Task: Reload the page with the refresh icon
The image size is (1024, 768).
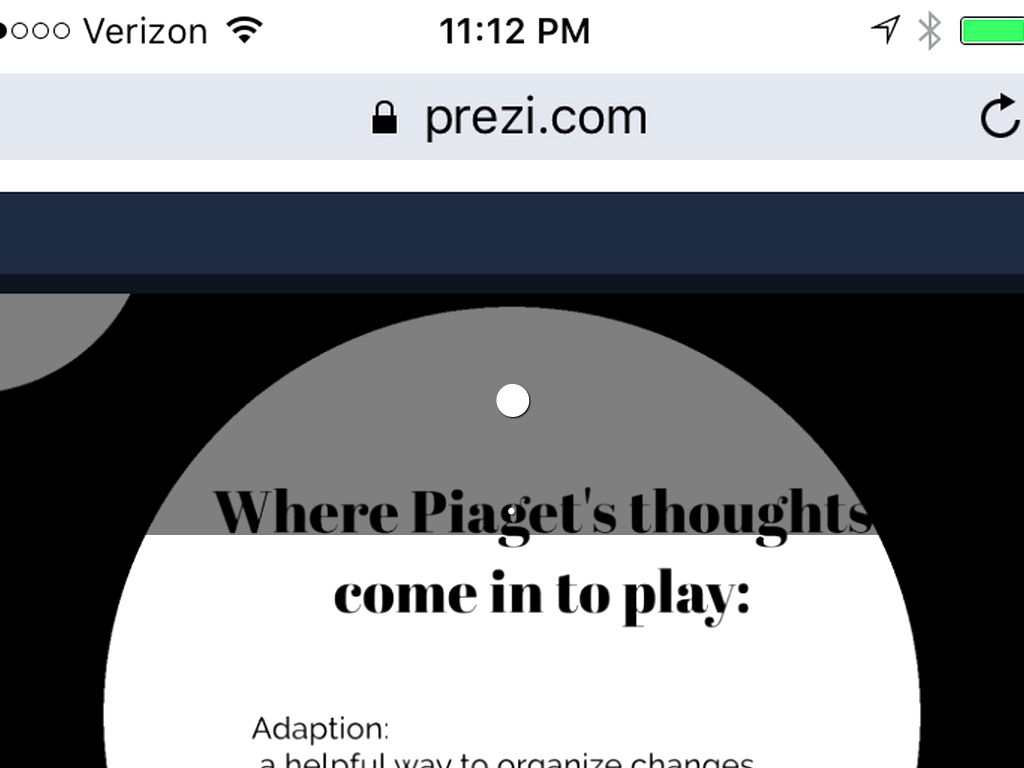Action: click(x=999, y=118)
